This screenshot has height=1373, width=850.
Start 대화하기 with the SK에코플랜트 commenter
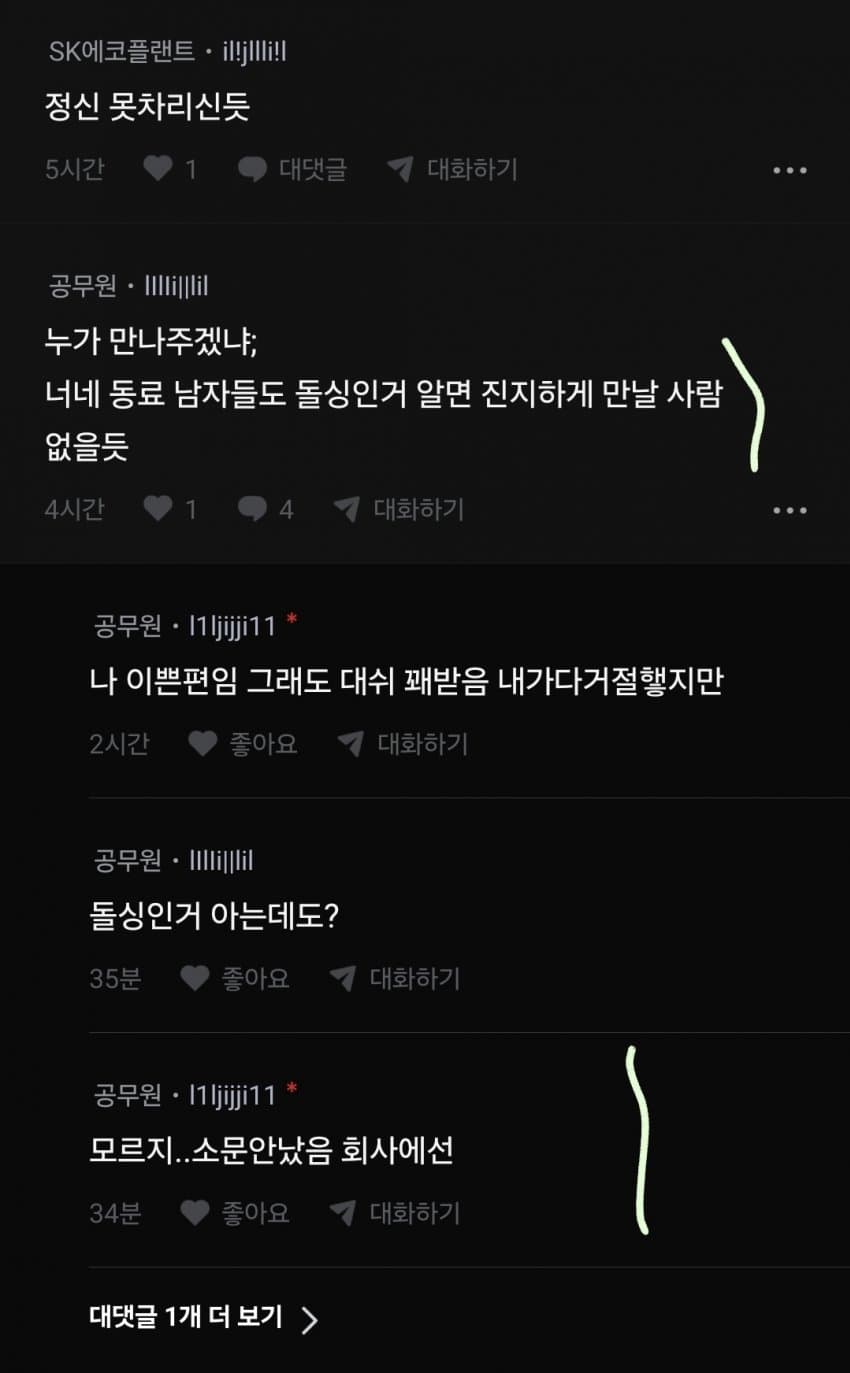452,169
